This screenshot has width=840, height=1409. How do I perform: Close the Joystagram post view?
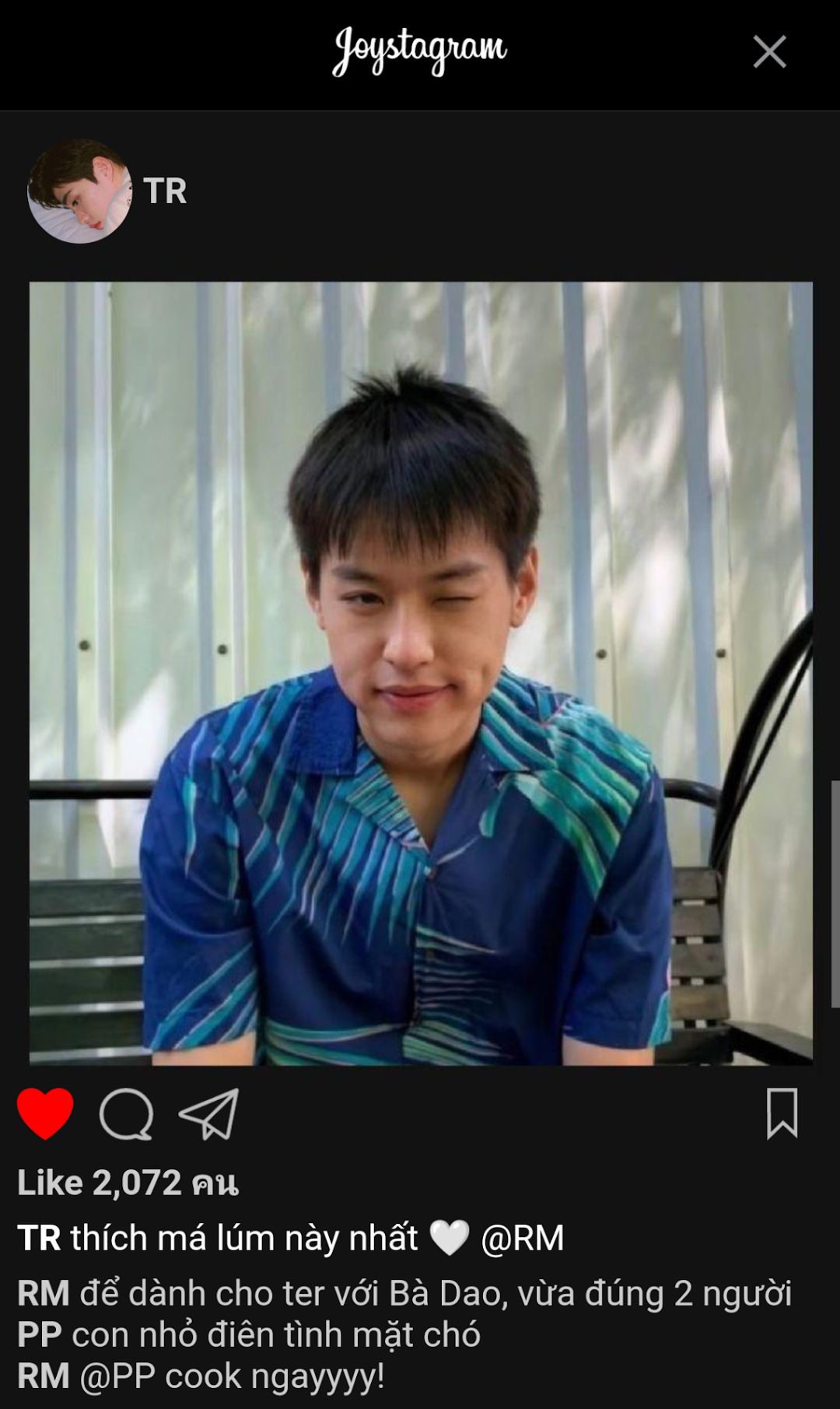(769, 52)
